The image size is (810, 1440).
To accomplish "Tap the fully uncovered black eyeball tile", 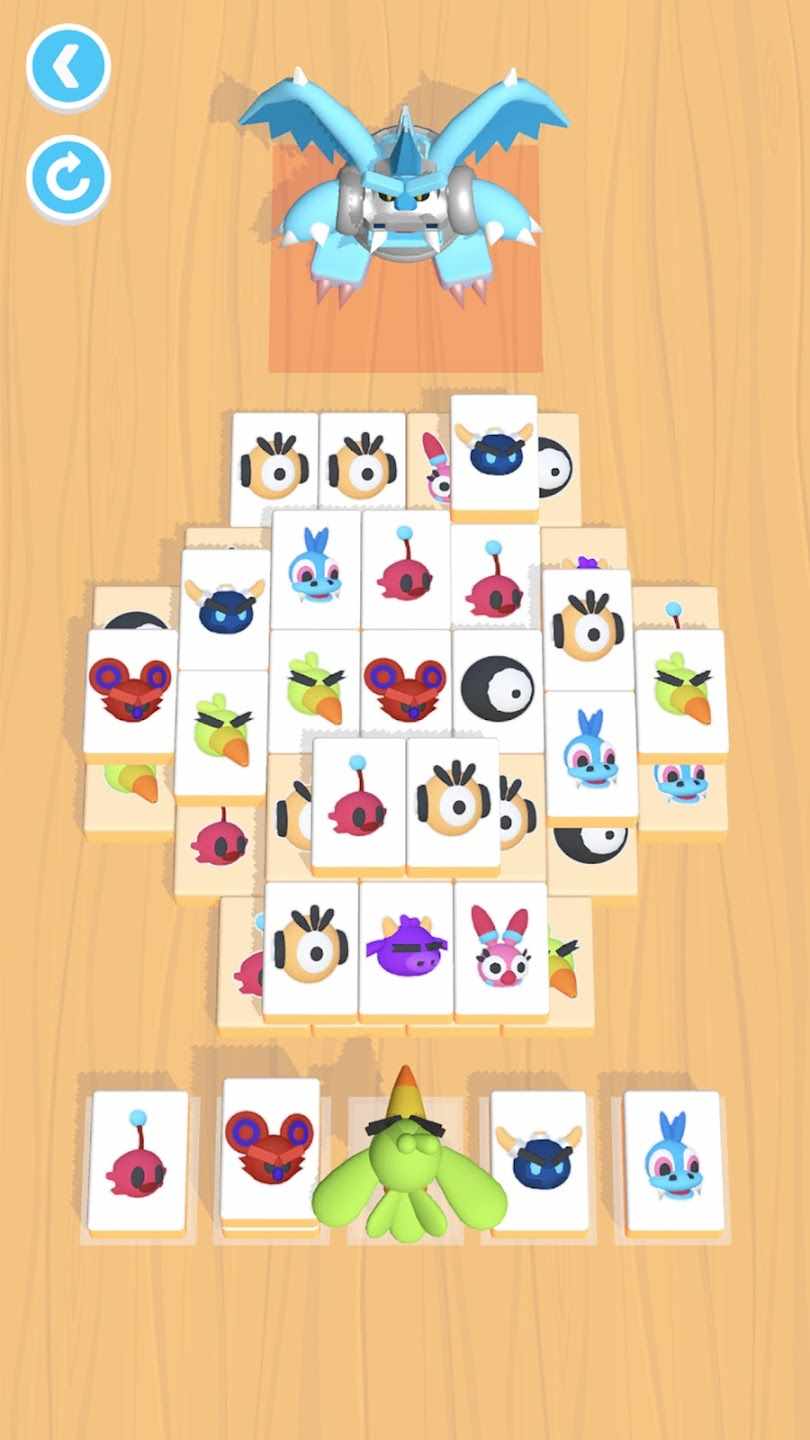I will coord(497,688).
